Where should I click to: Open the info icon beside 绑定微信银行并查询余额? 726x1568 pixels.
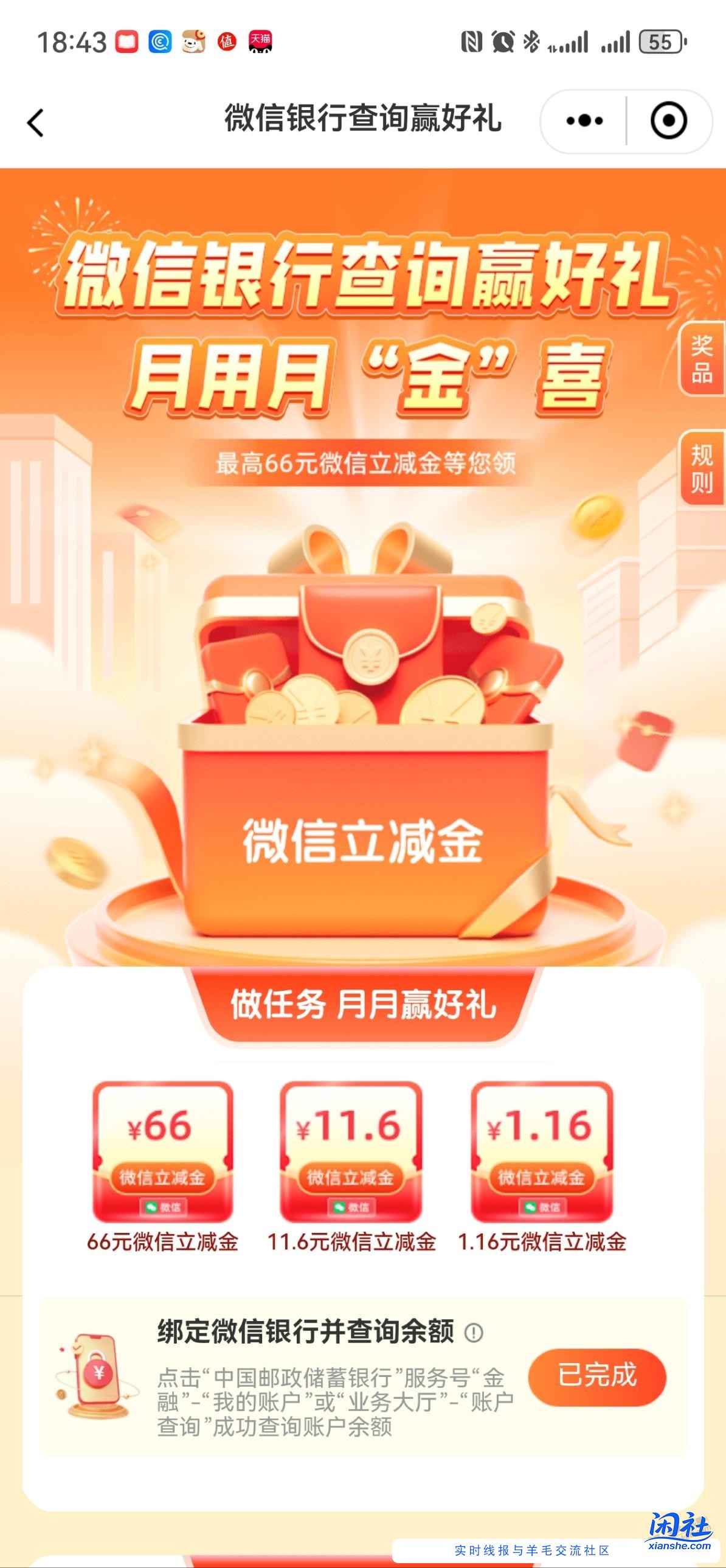click(x=474, y=1333)
